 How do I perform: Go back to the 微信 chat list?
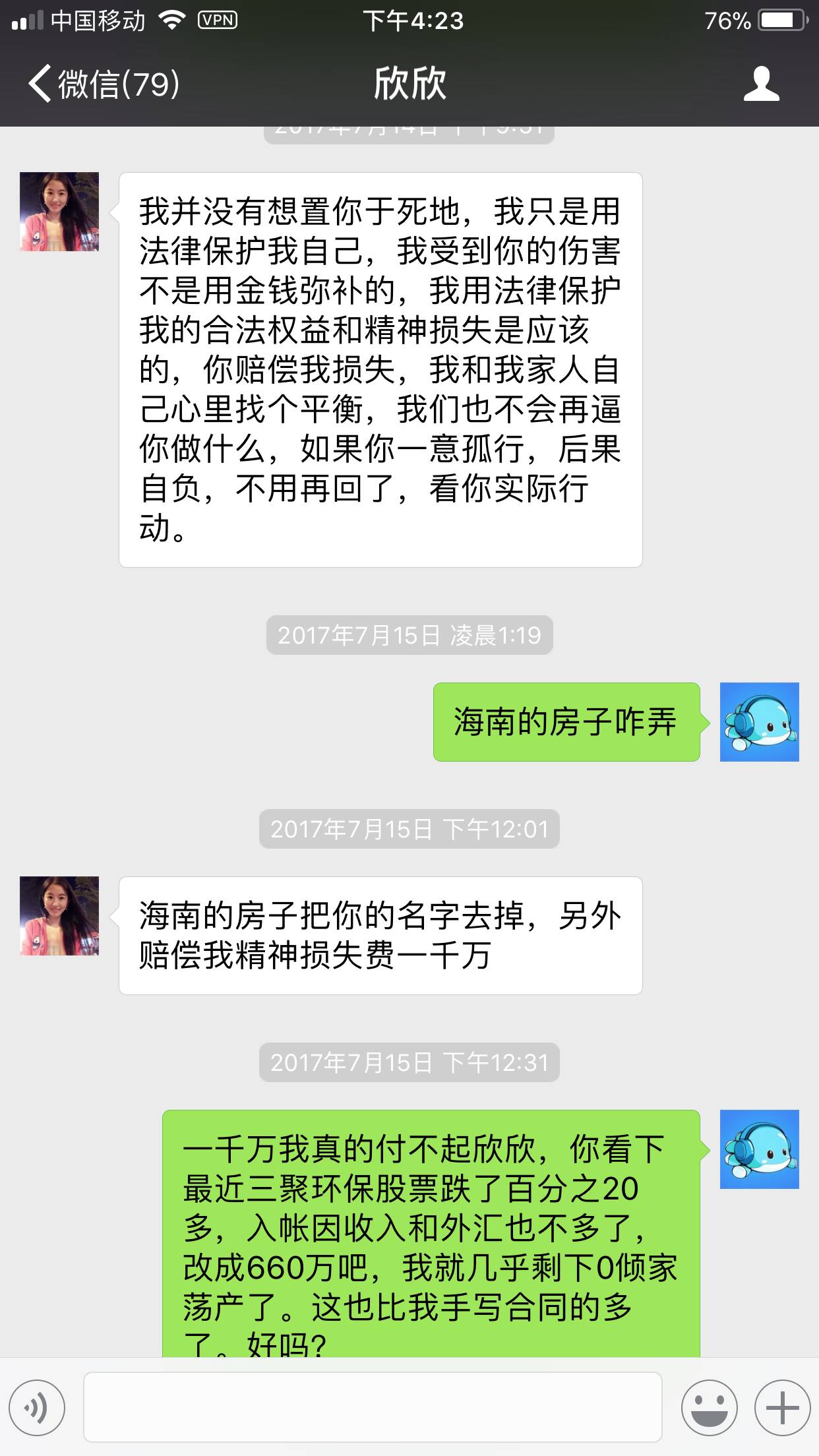[x=102, y=84]
